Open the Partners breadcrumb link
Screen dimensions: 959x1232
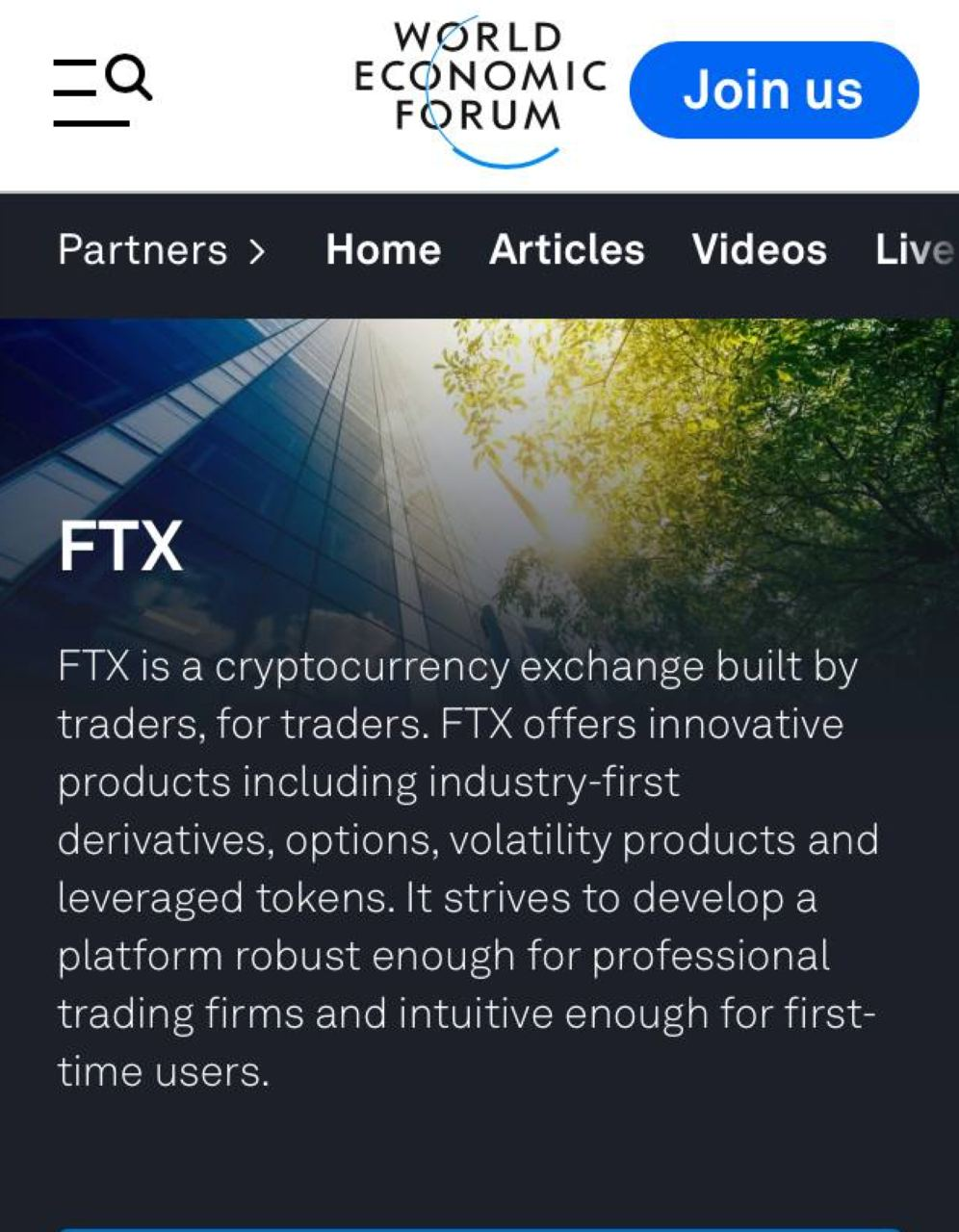(160, 250)
